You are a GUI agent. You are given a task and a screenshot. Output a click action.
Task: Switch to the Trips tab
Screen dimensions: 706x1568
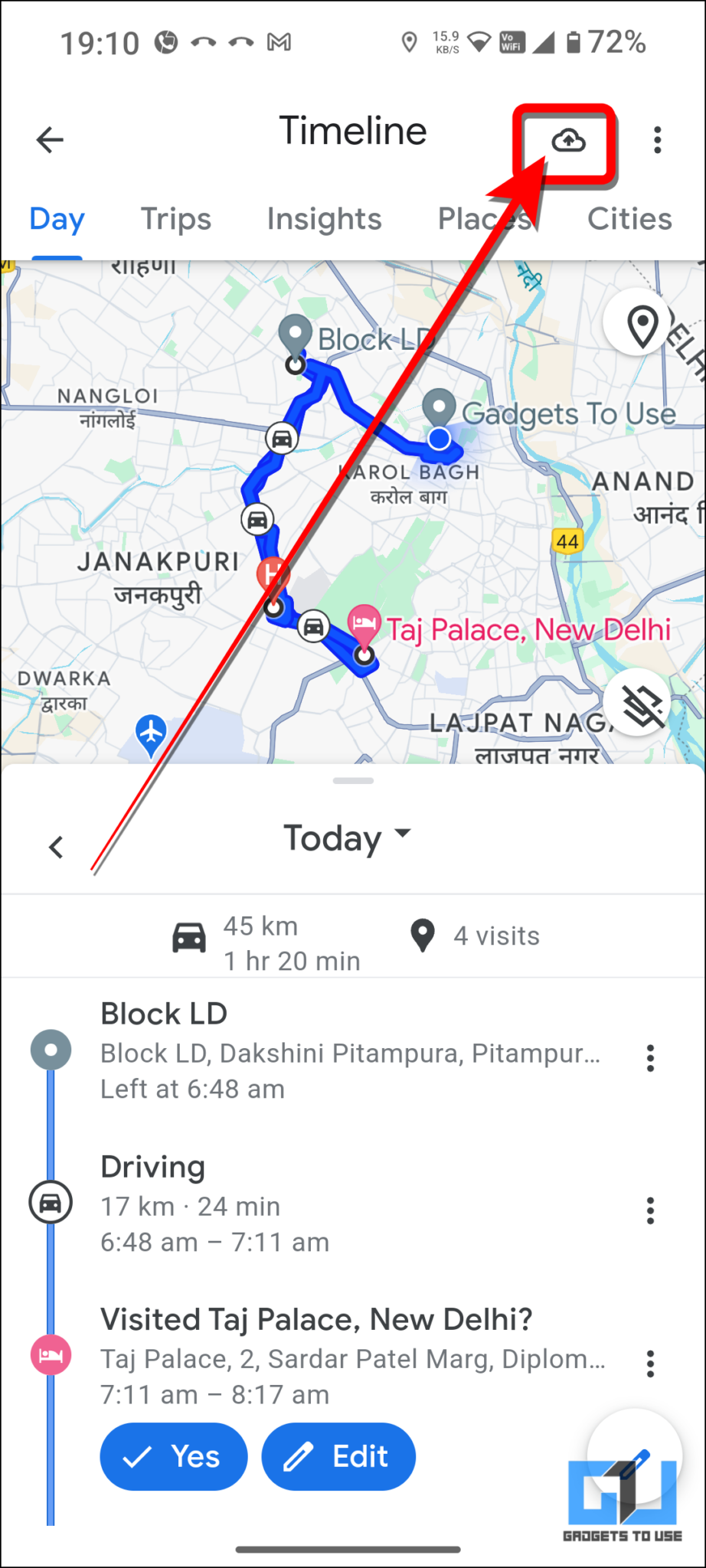click(x=175, y=219)
